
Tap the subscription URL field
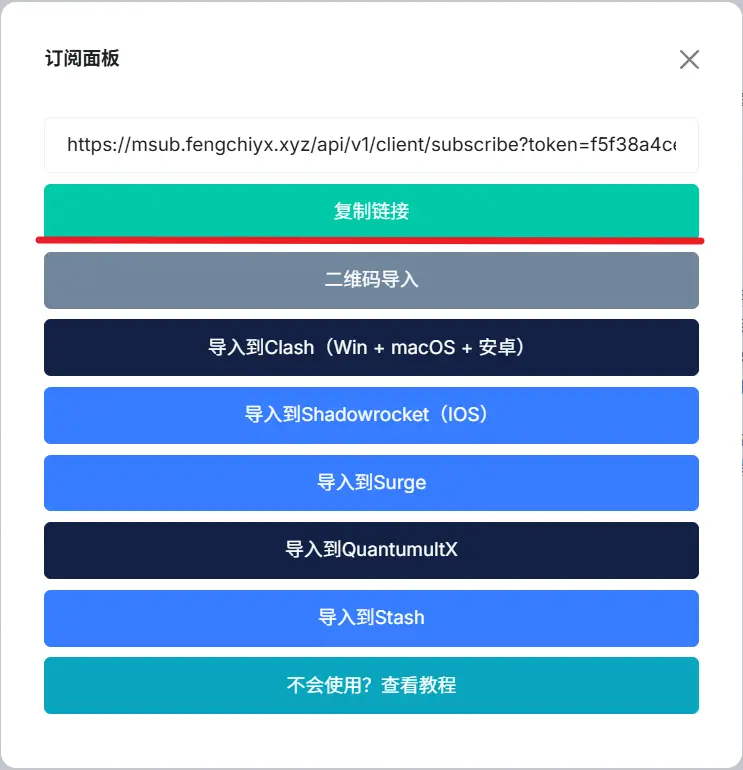[371, 145]
